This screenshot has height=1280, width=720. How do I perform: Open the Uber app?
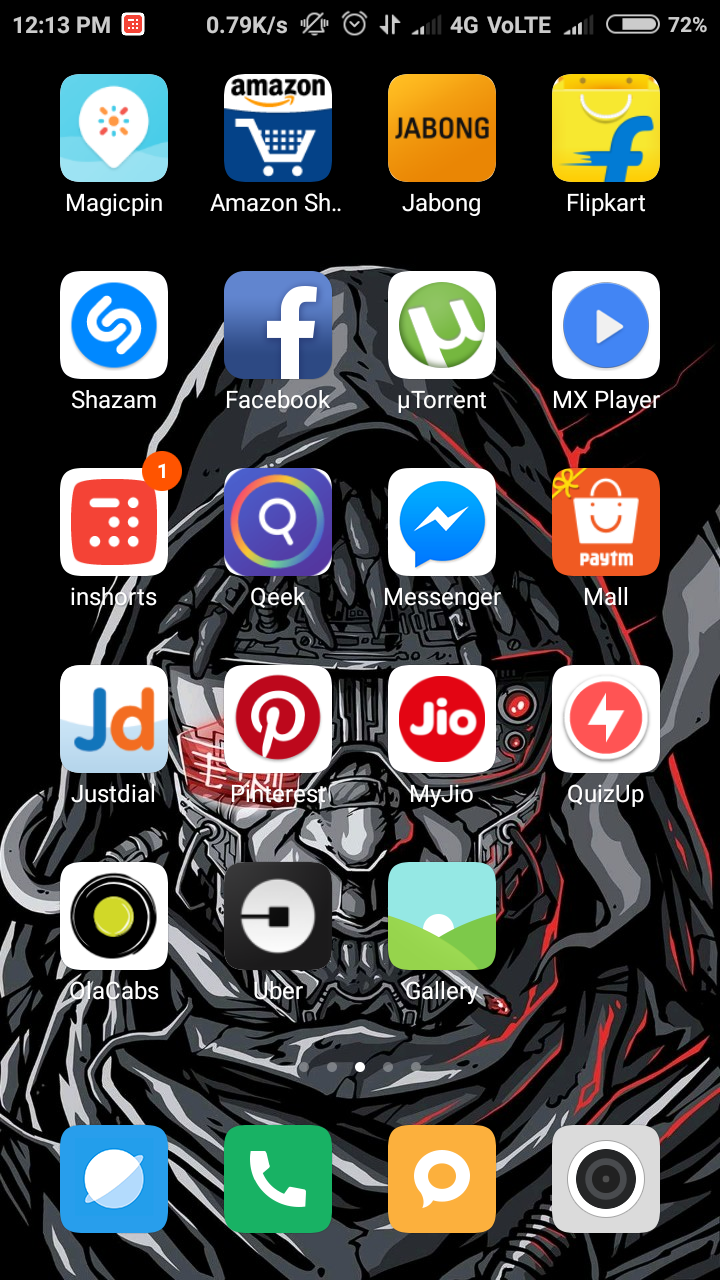tap(278, 916)
